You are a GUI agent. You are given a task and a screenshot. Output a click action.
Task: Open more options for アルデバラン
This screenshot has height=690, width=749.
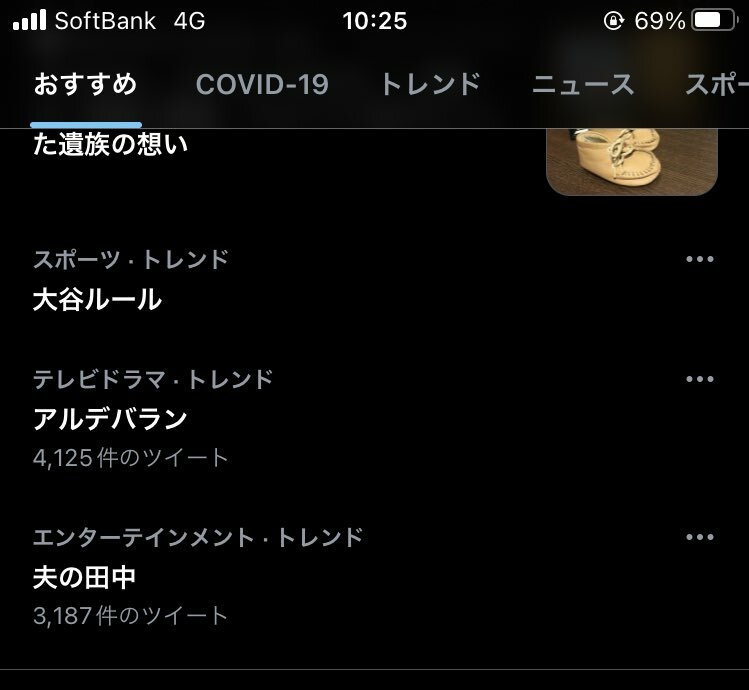[700, 379]
